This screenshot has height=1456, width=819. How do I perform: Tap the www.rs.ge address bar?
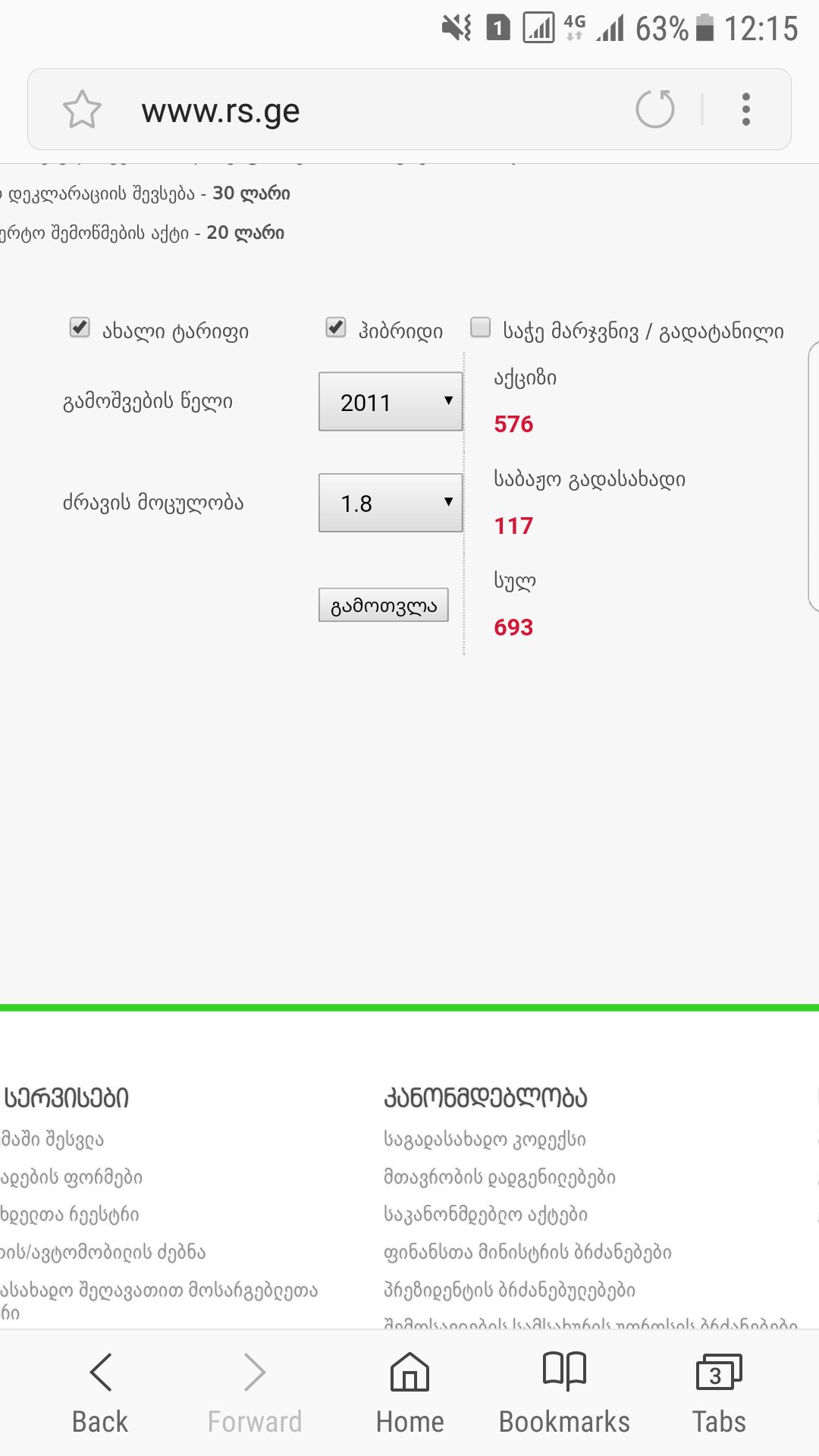point(364,111)
